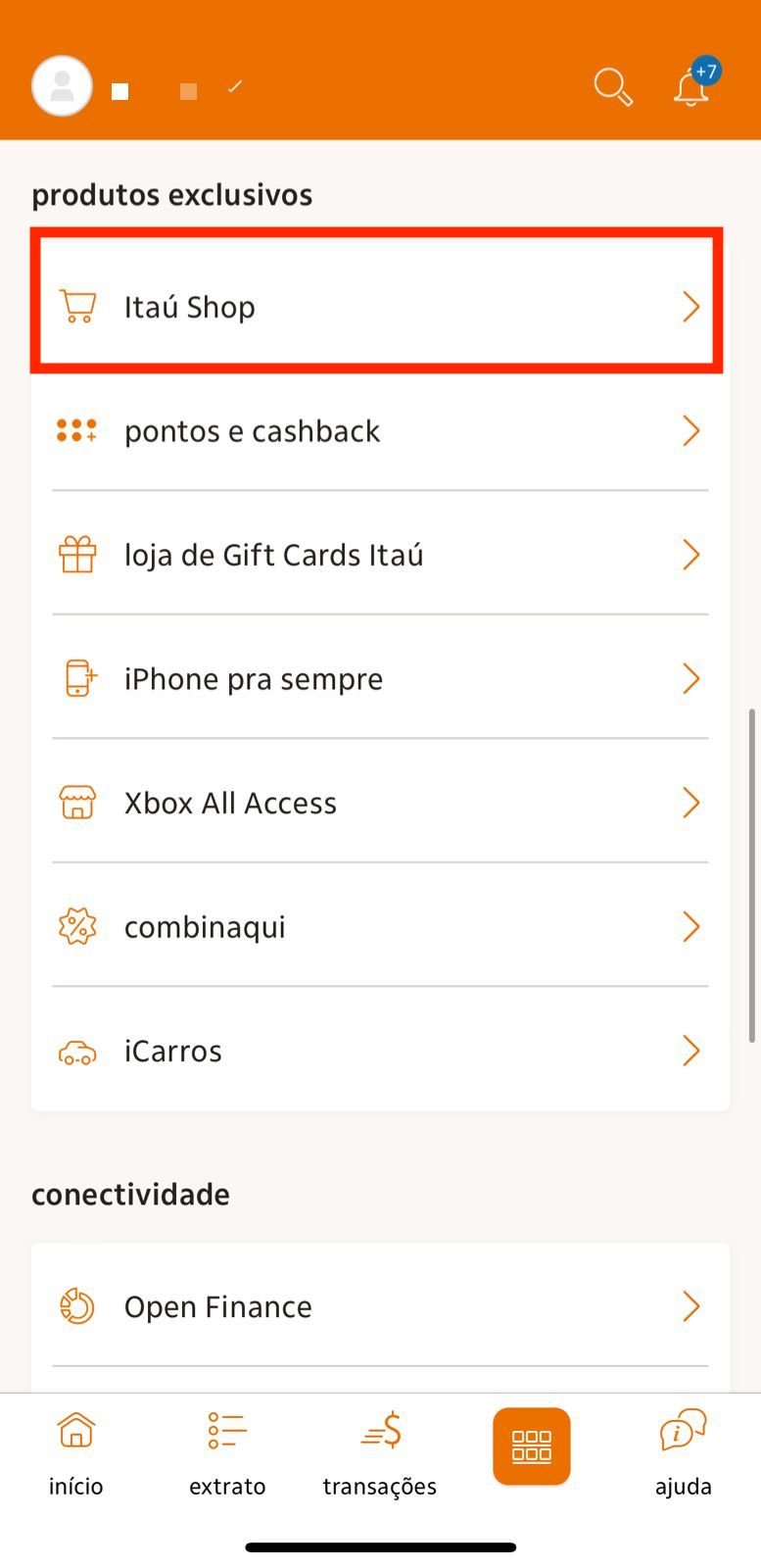Switch to the ajuda tab
Image resolution: width=761 pixels, height=1568 pixels.
[684, 1453]
